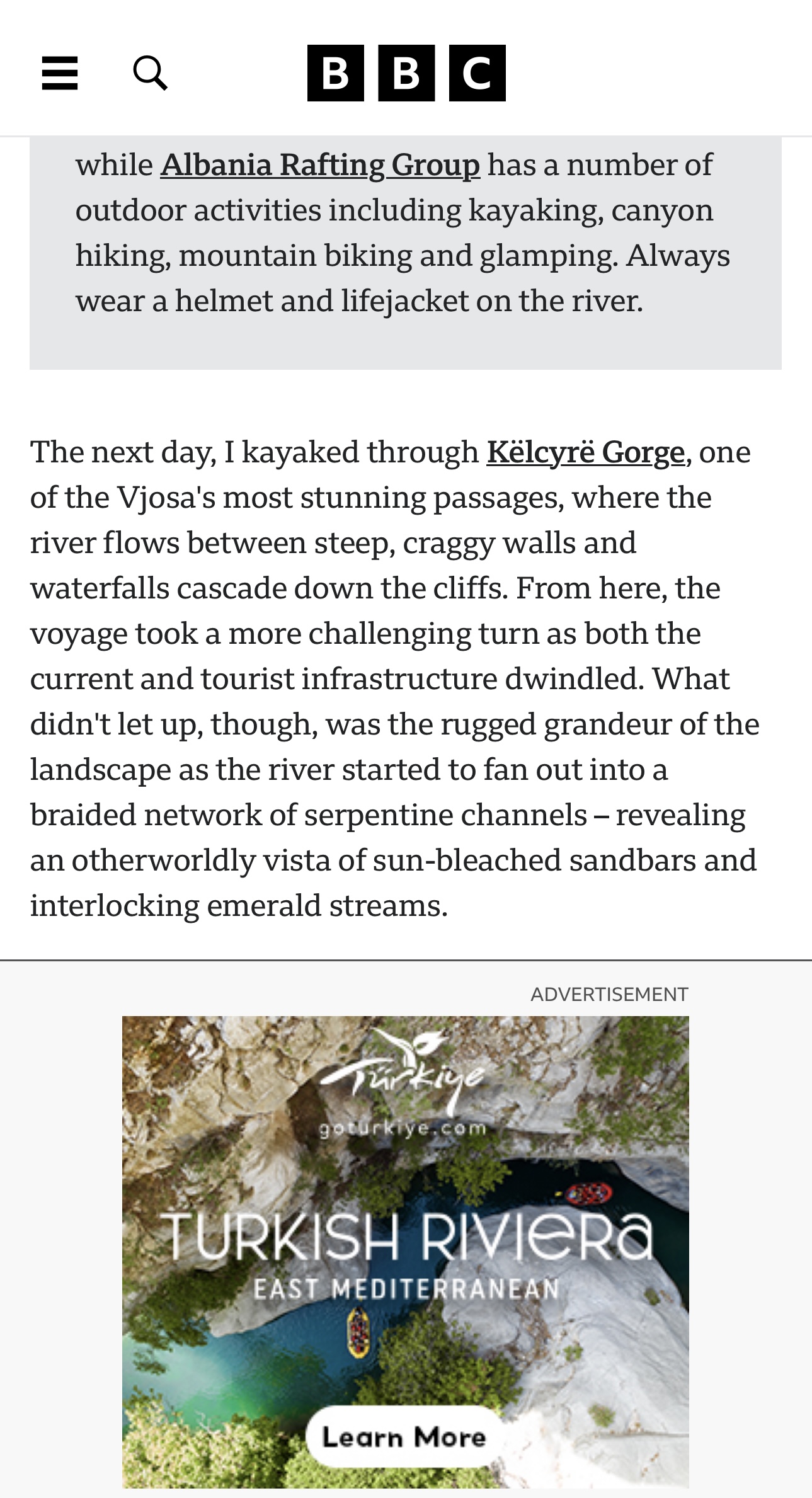The height and width of the screenshot is (1498, 812).
Task: Open the Albania Rafting Group link
Action: coord(320,165)
